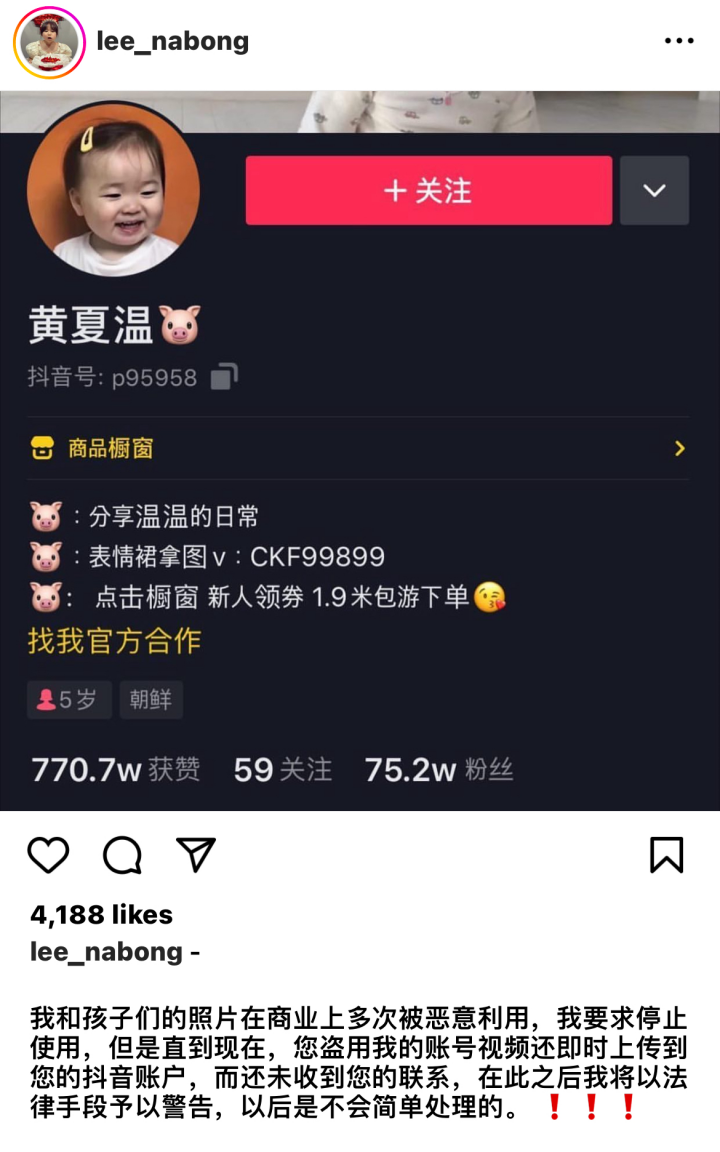
Task: View lee_nabong's story from the avatar
Action: (x=49, y=42)
